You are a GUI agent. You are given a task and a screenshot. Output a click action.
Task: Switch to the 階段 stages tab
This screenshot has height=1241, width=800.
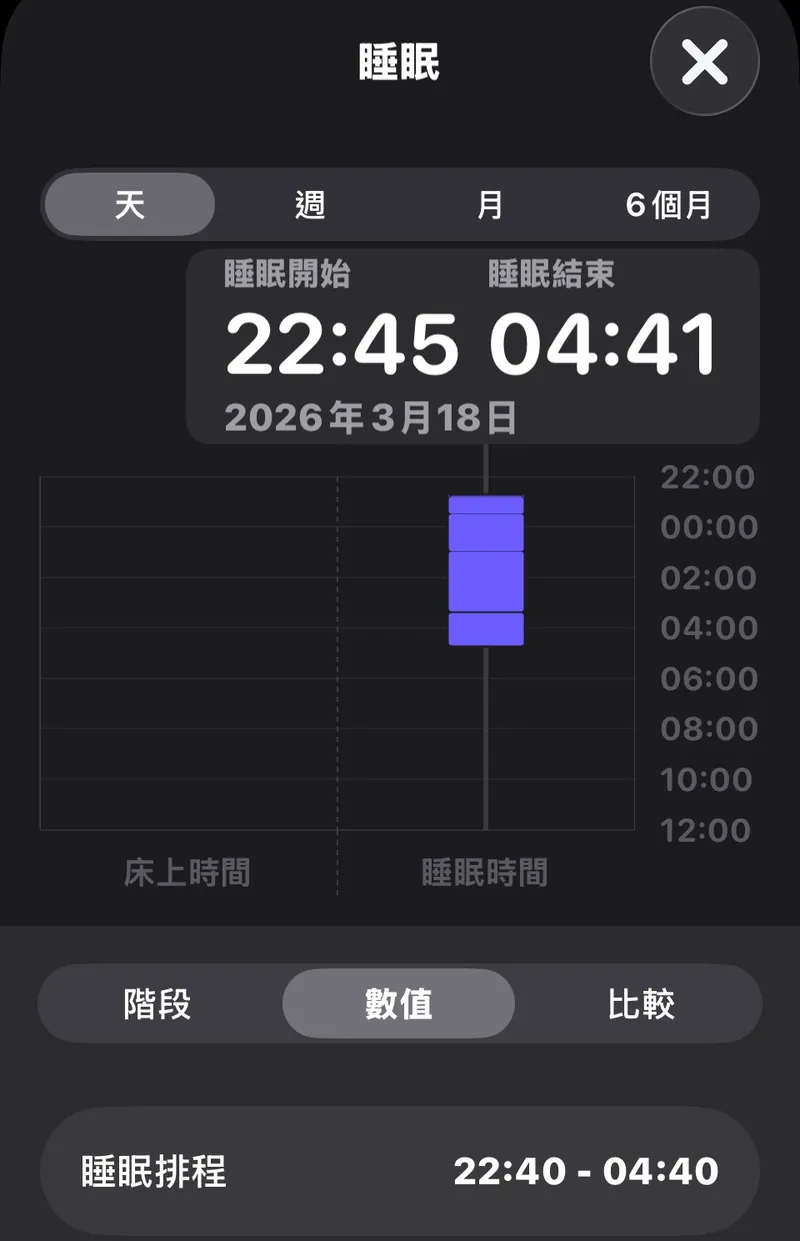[x=158, y=1003]
